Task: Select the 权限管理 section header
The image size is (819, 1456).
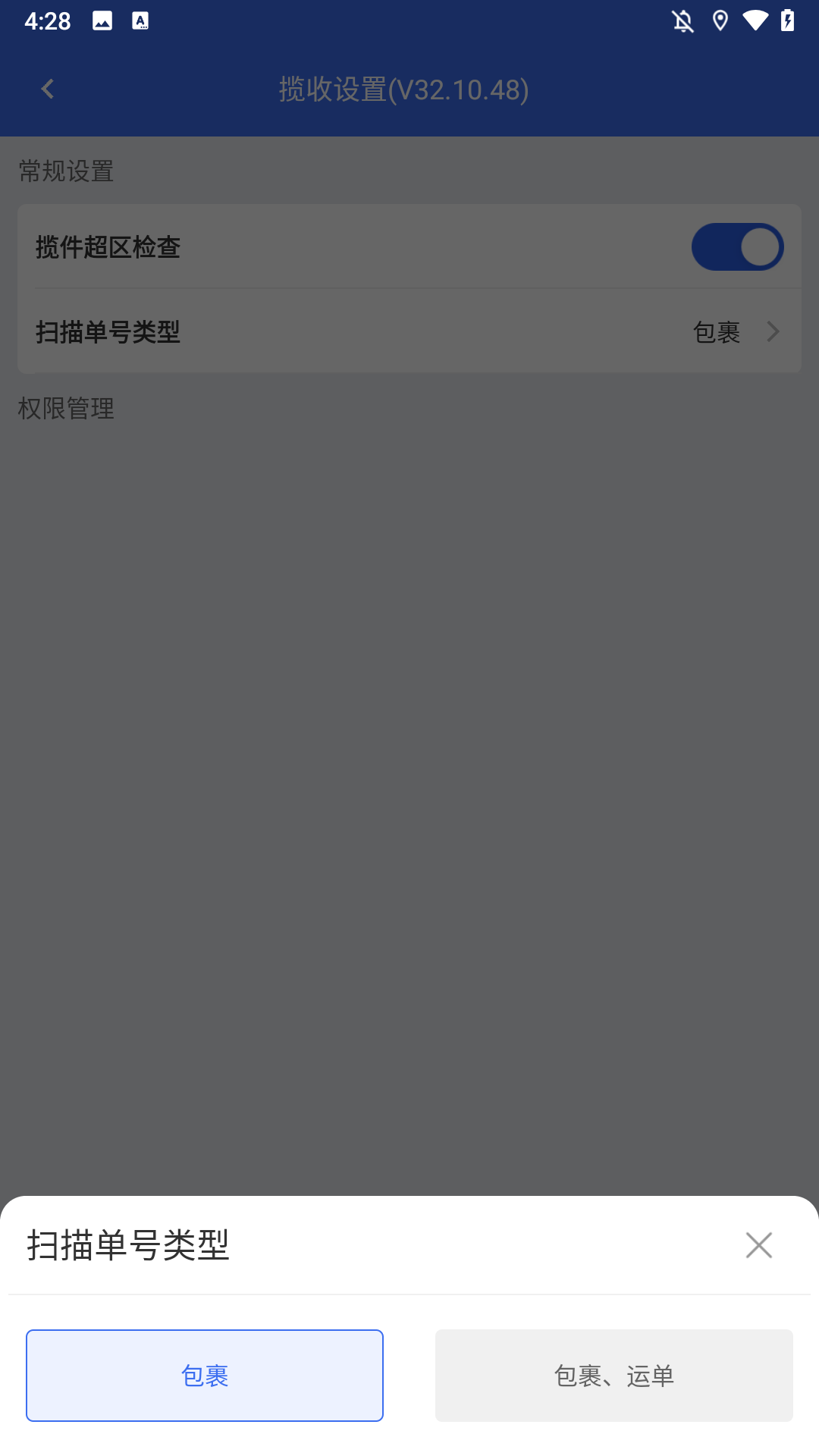Action: [66, 409]
